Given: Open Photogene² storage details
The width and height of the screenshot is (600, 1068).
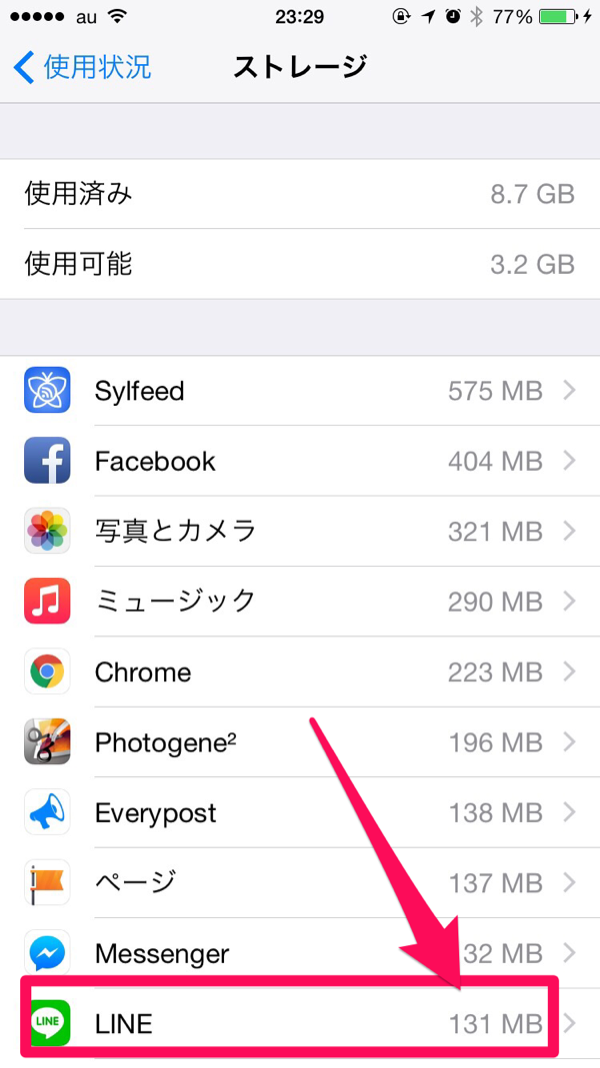Looking at the screenshot, I should click(300, 742).
